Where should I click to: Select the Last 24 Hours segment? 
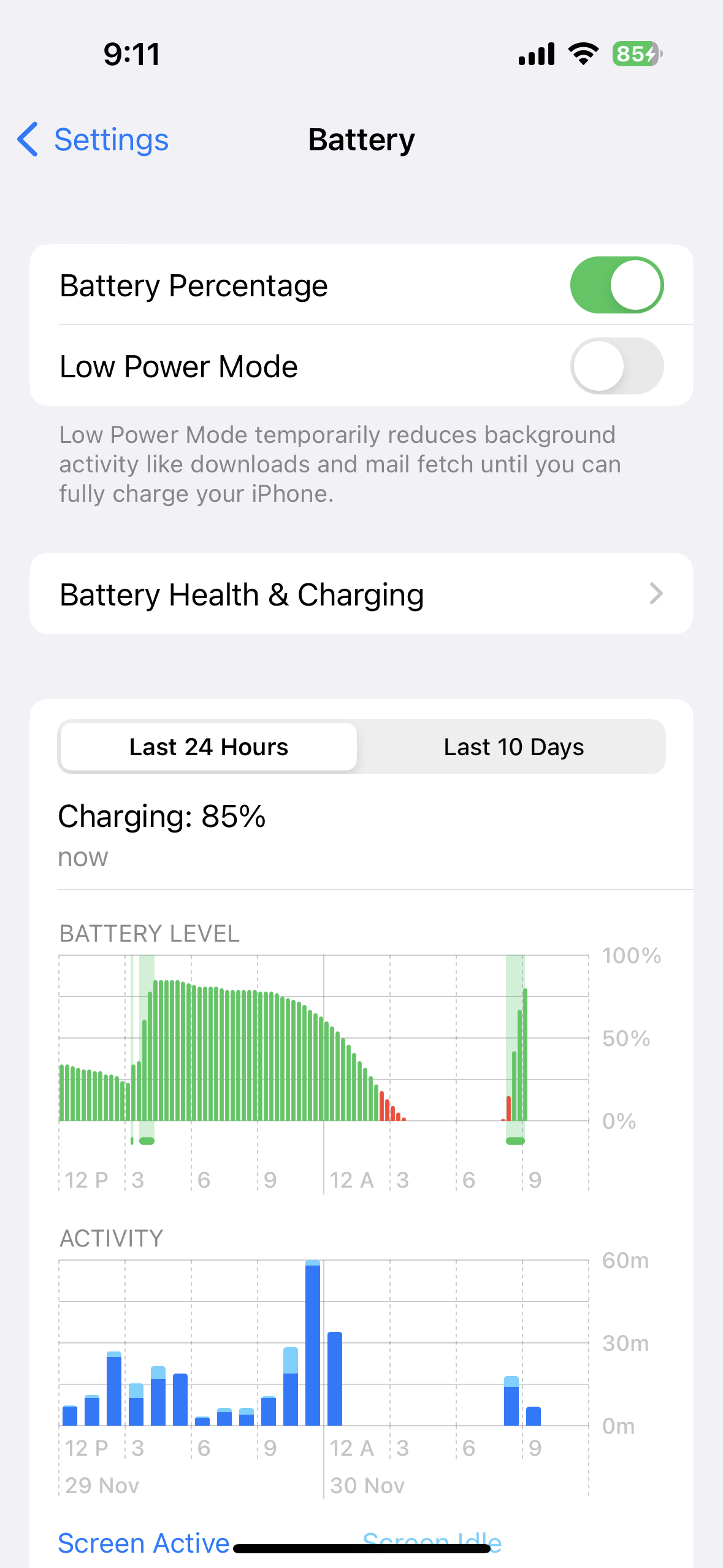coord(208,747)
